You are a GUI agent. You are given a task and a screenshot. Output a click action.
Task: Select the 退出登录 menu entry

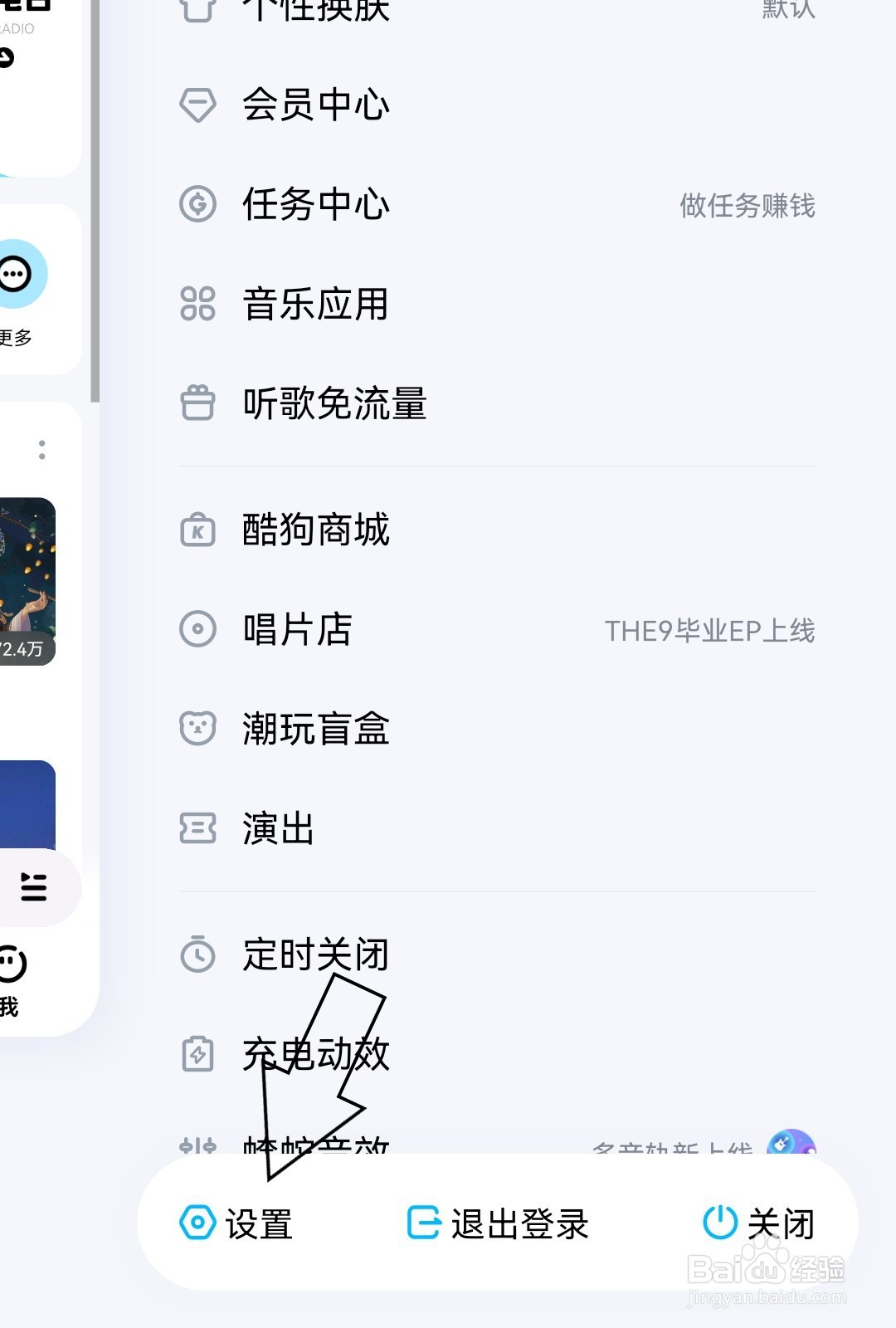[x=519, y=1223]
